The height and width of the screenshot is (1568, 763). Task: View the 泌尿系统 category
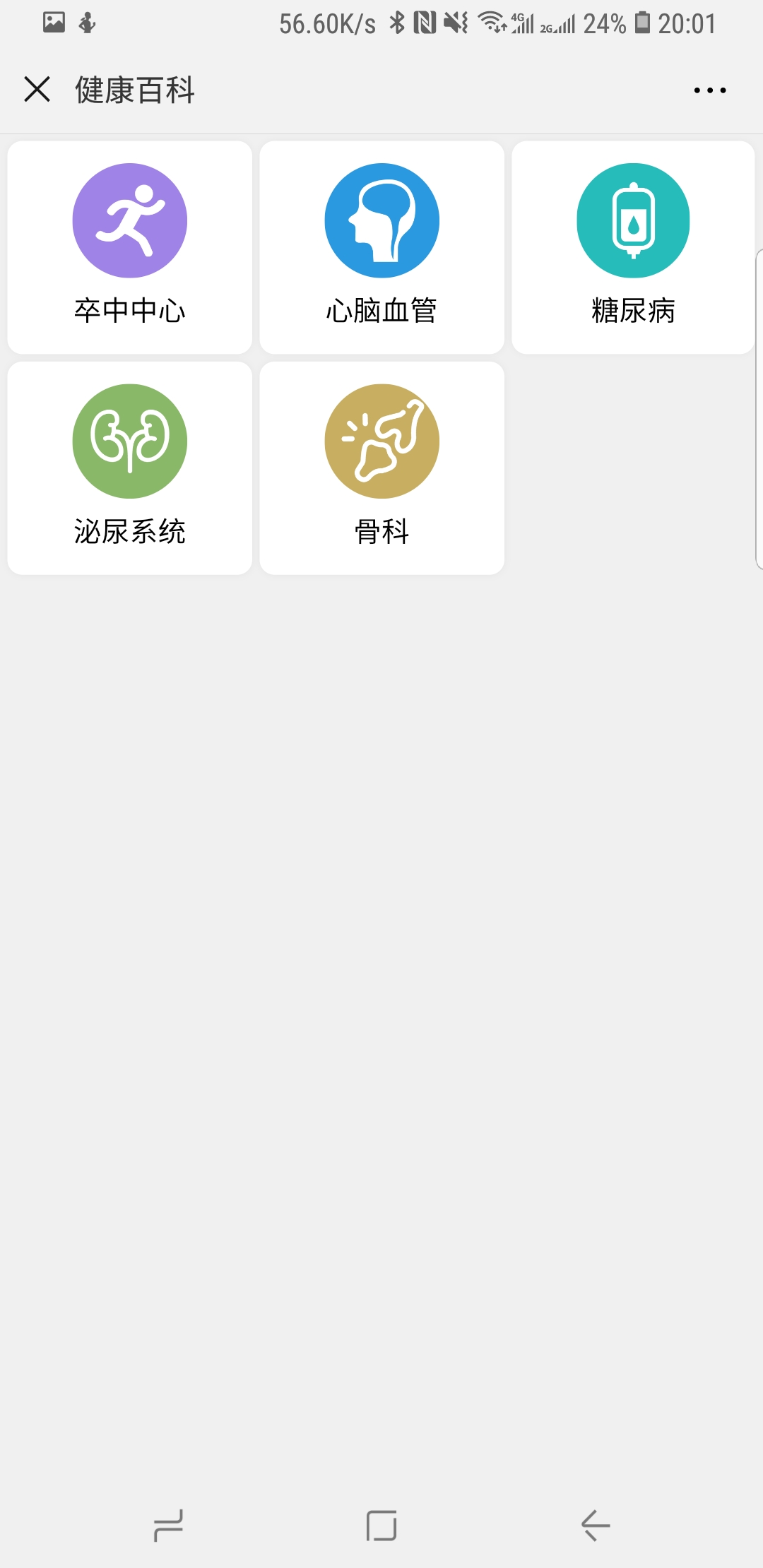tap(130, 468)
